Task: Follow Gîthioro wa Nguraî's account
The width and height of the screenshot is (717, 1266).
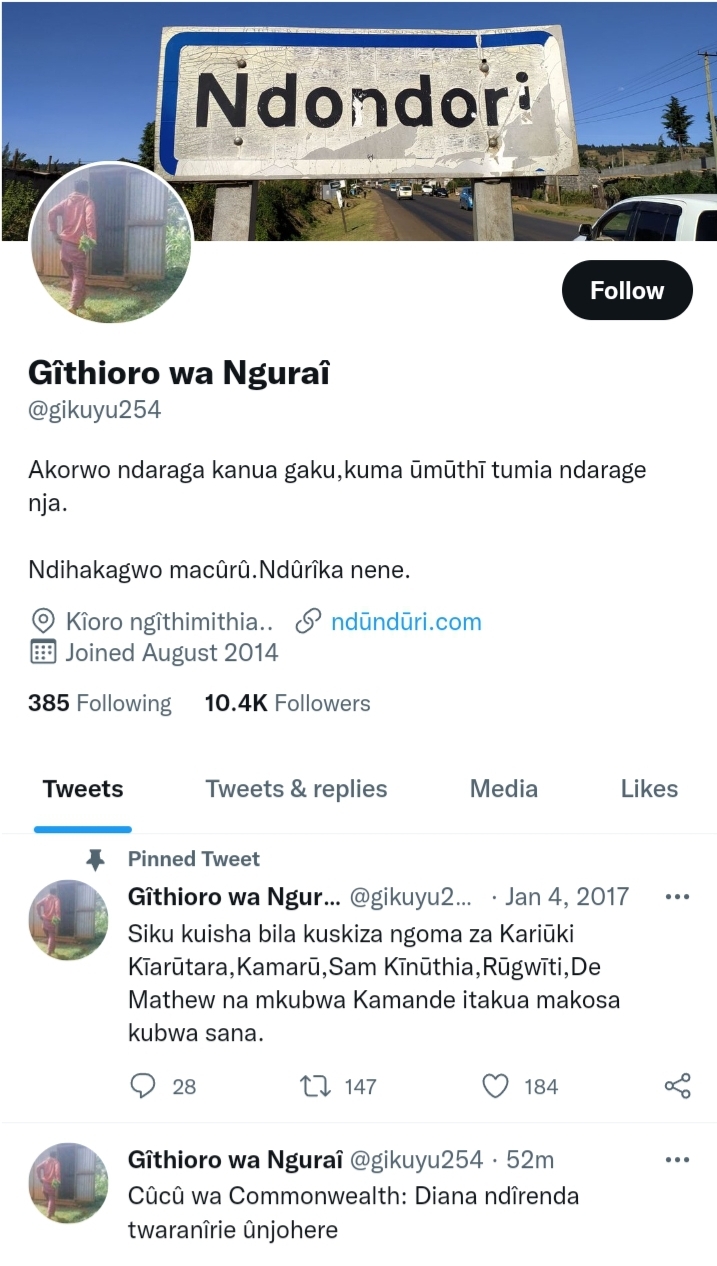Action: pyautogui.click(x=626, y=290)
